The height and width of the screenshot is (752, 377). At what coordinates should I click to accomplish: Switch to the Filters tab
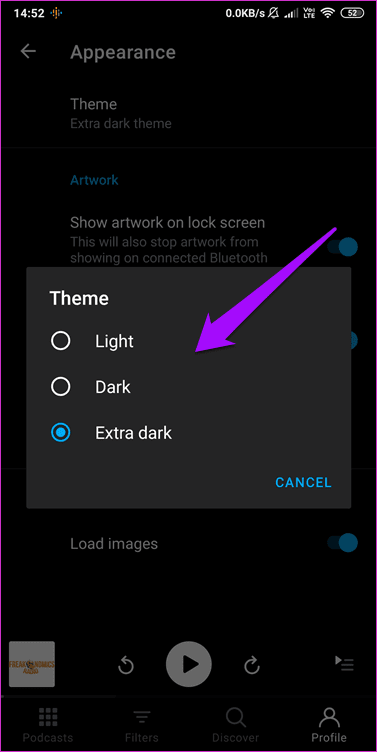(141, 725)
